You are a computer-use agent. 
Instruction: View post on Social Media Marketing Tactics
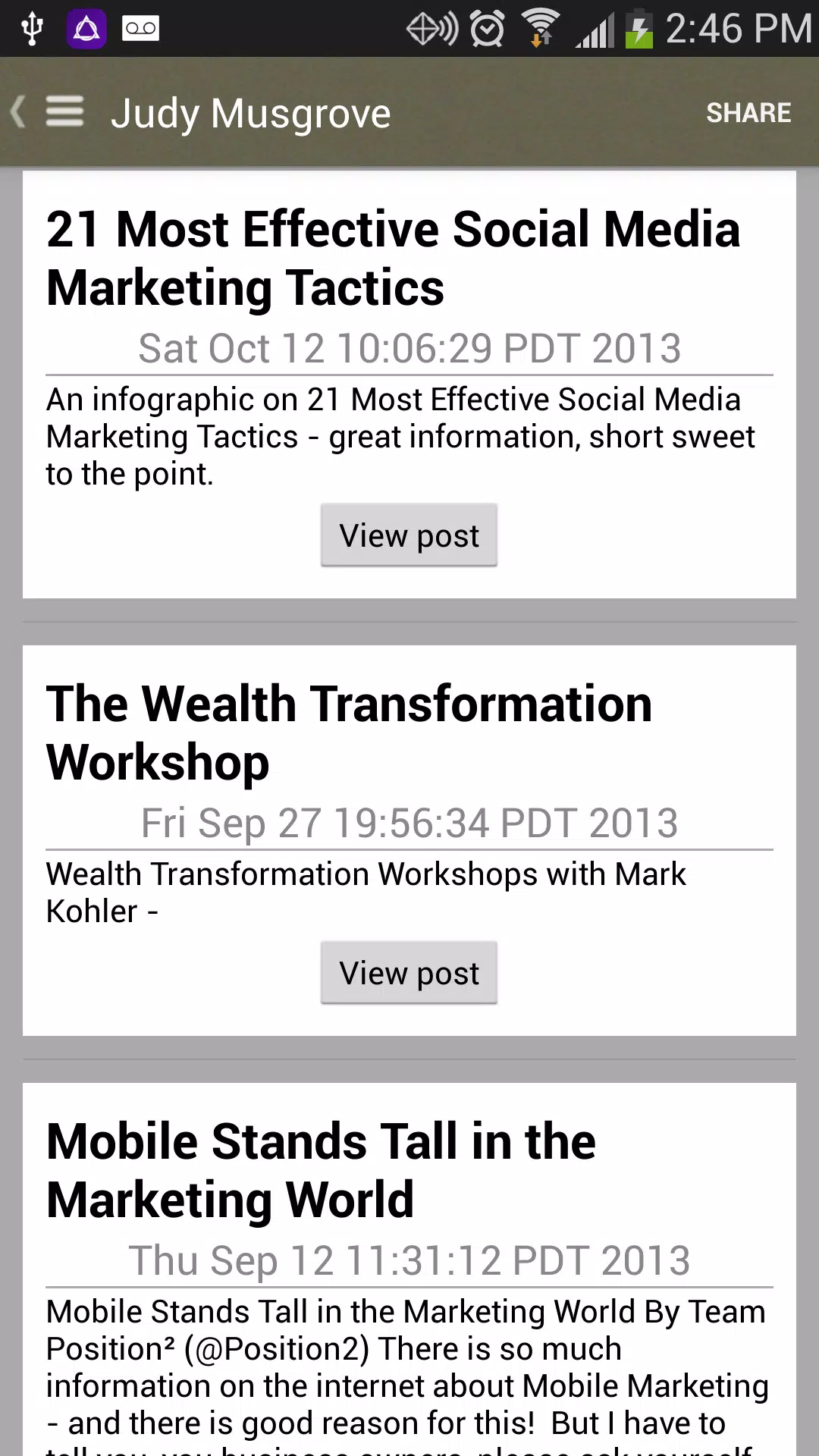[409, 535]
